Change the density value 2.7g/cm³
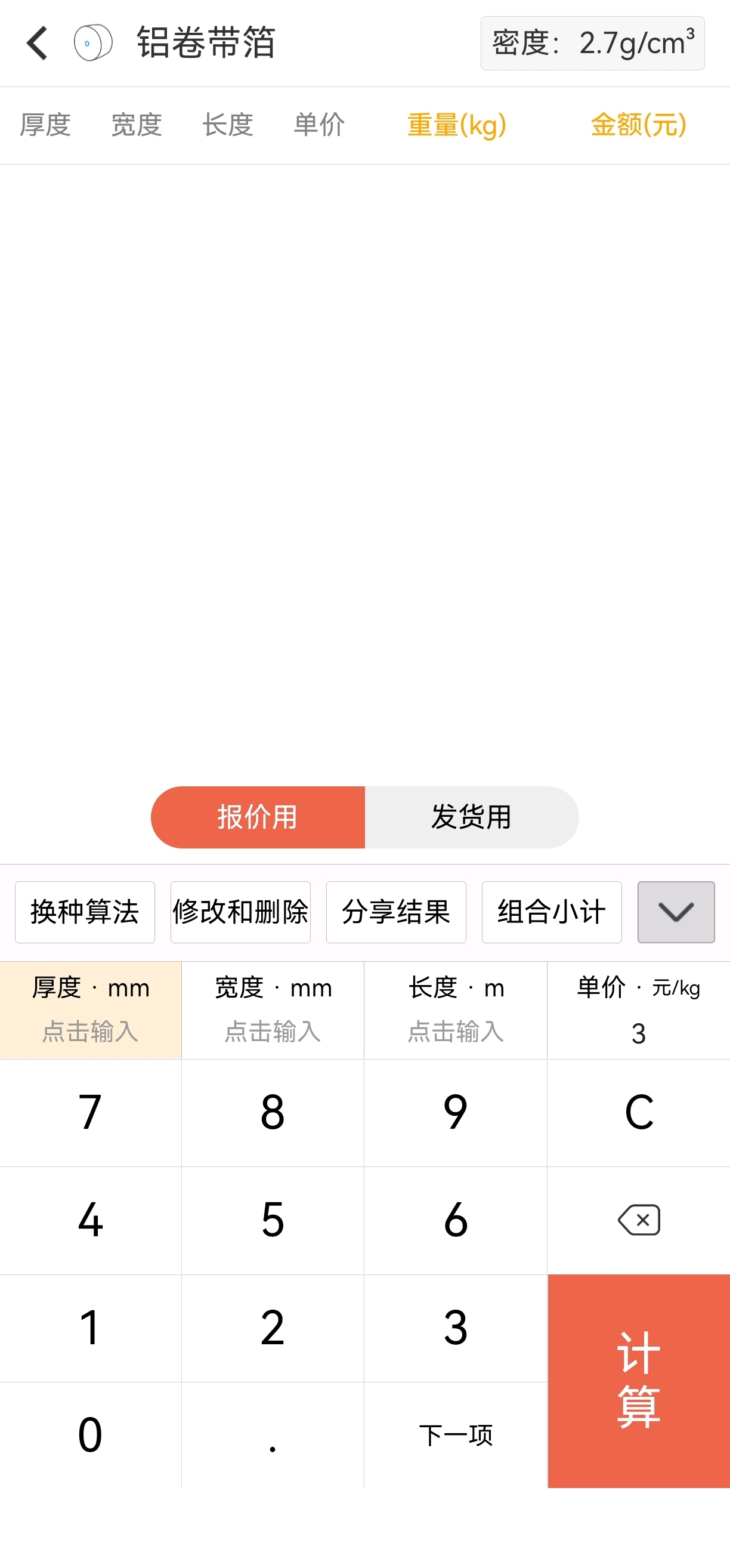Screen dimensions: 730x1568 coord(592,43)
